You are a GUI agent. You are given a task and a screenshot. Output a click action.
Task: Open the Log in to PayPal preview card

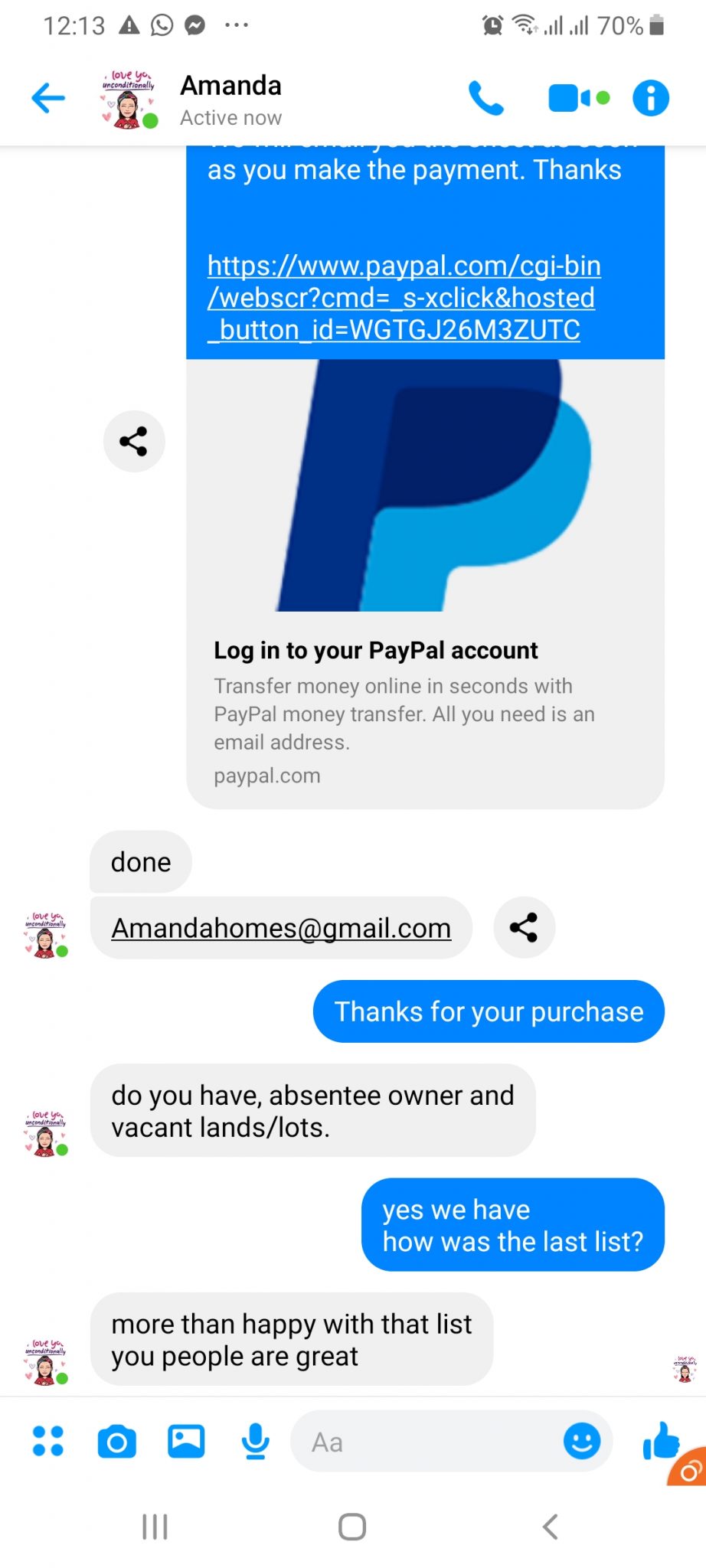[x=425, y=584]
